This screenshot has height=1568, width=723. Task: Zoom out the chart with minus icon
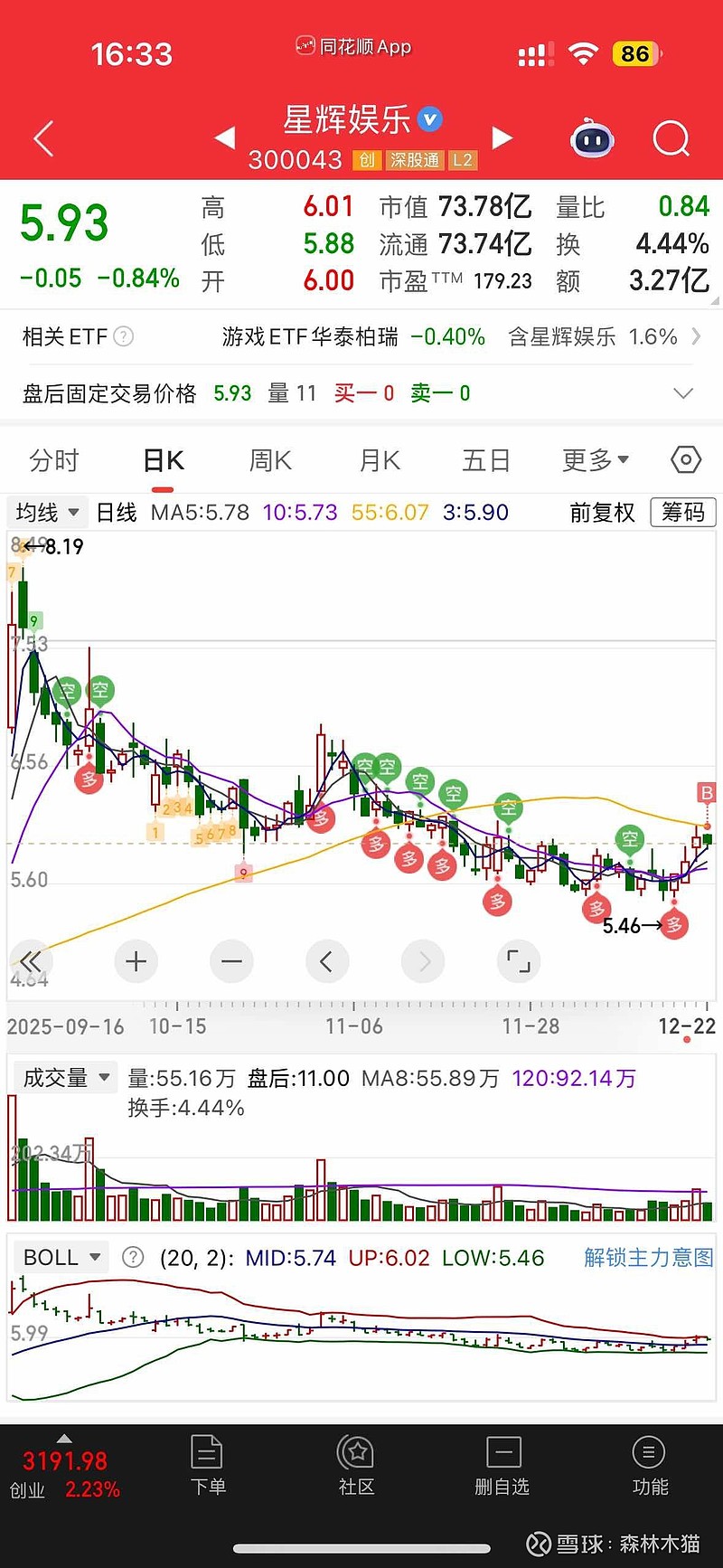(x=231, y=961)
